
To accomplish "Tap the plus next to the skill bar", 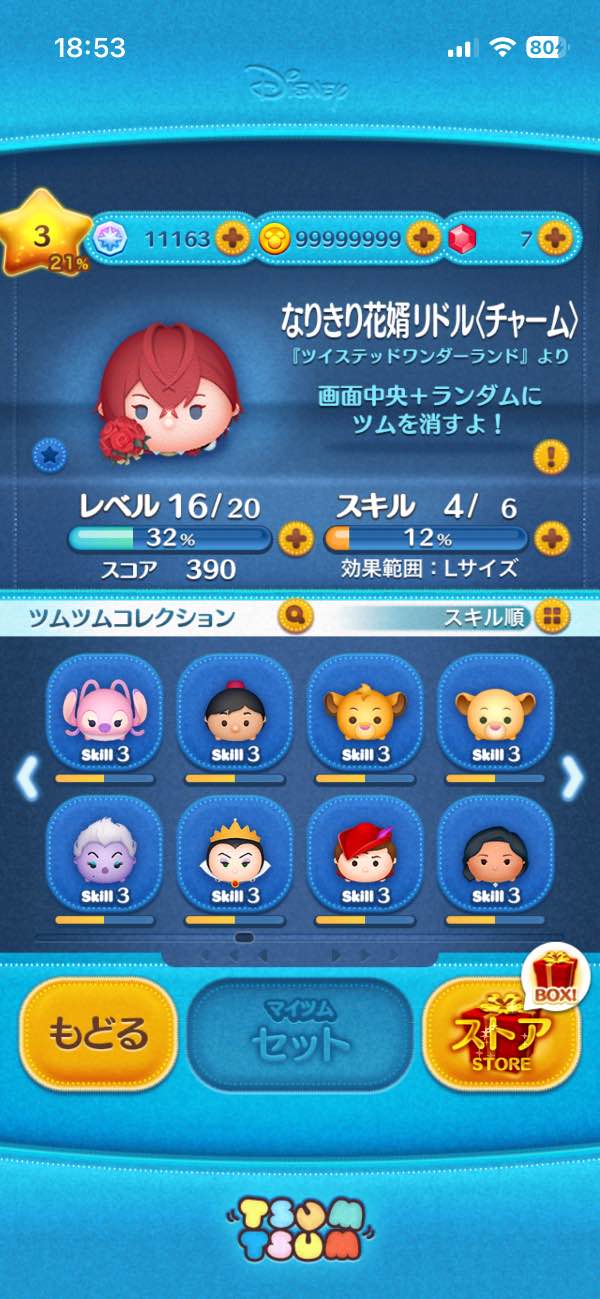I will click(551, 539).
